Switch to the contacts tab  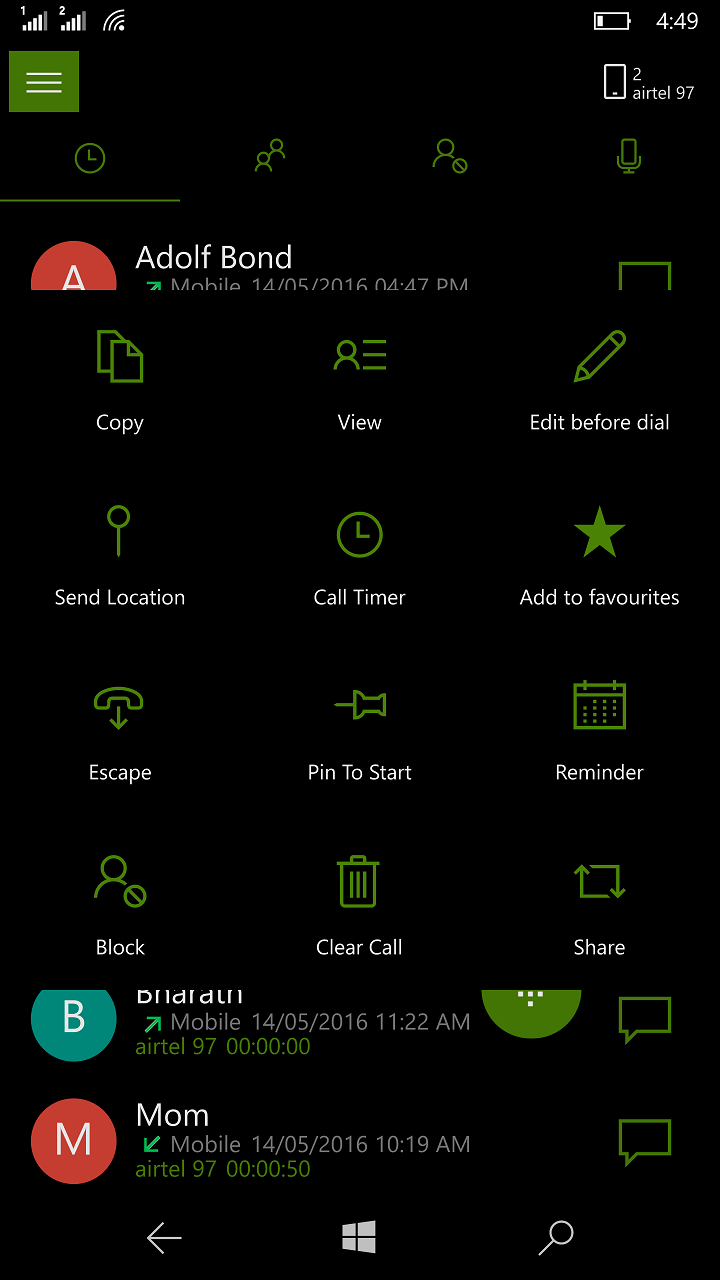pyautogui.click(x=270, y=157)
